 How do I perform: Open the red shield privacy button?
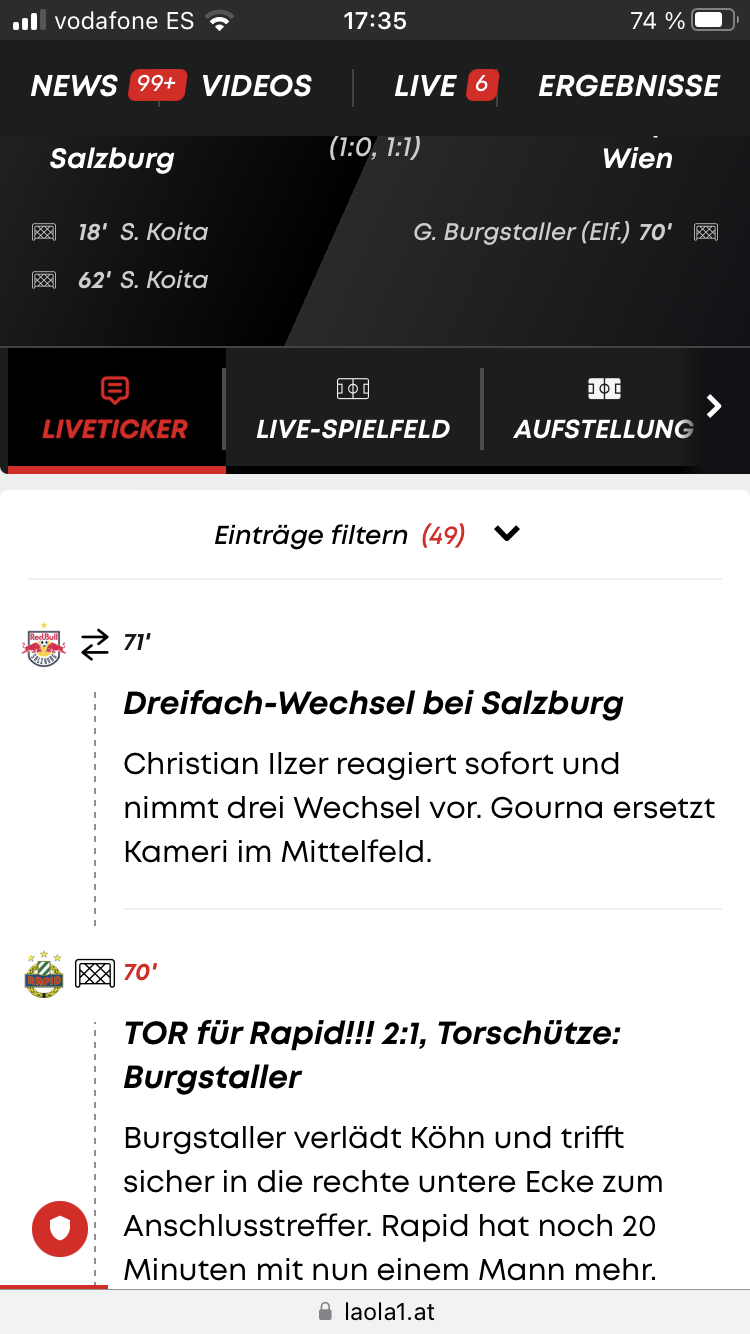[60, 1228]
